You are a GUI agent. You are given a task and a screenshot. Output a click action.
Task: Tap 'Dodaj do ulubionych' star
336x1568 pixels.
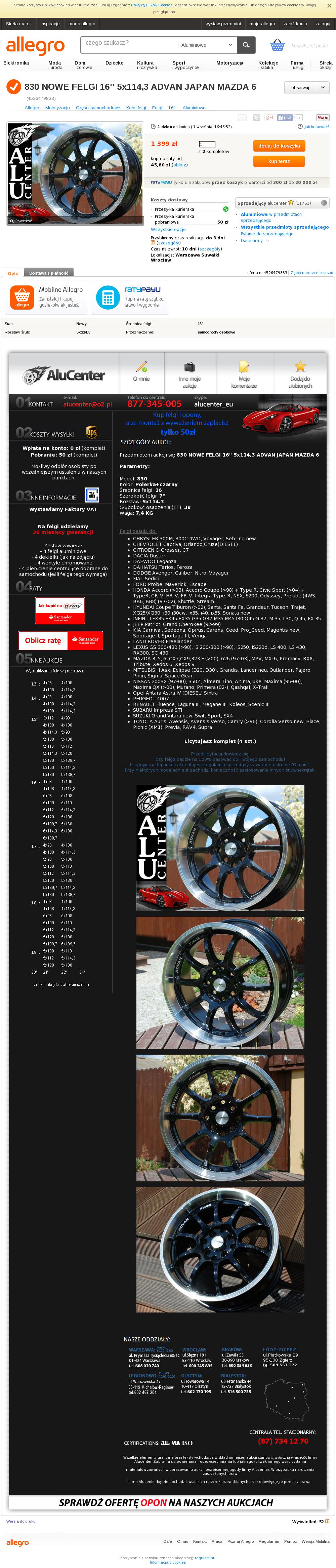pos(299,373)
